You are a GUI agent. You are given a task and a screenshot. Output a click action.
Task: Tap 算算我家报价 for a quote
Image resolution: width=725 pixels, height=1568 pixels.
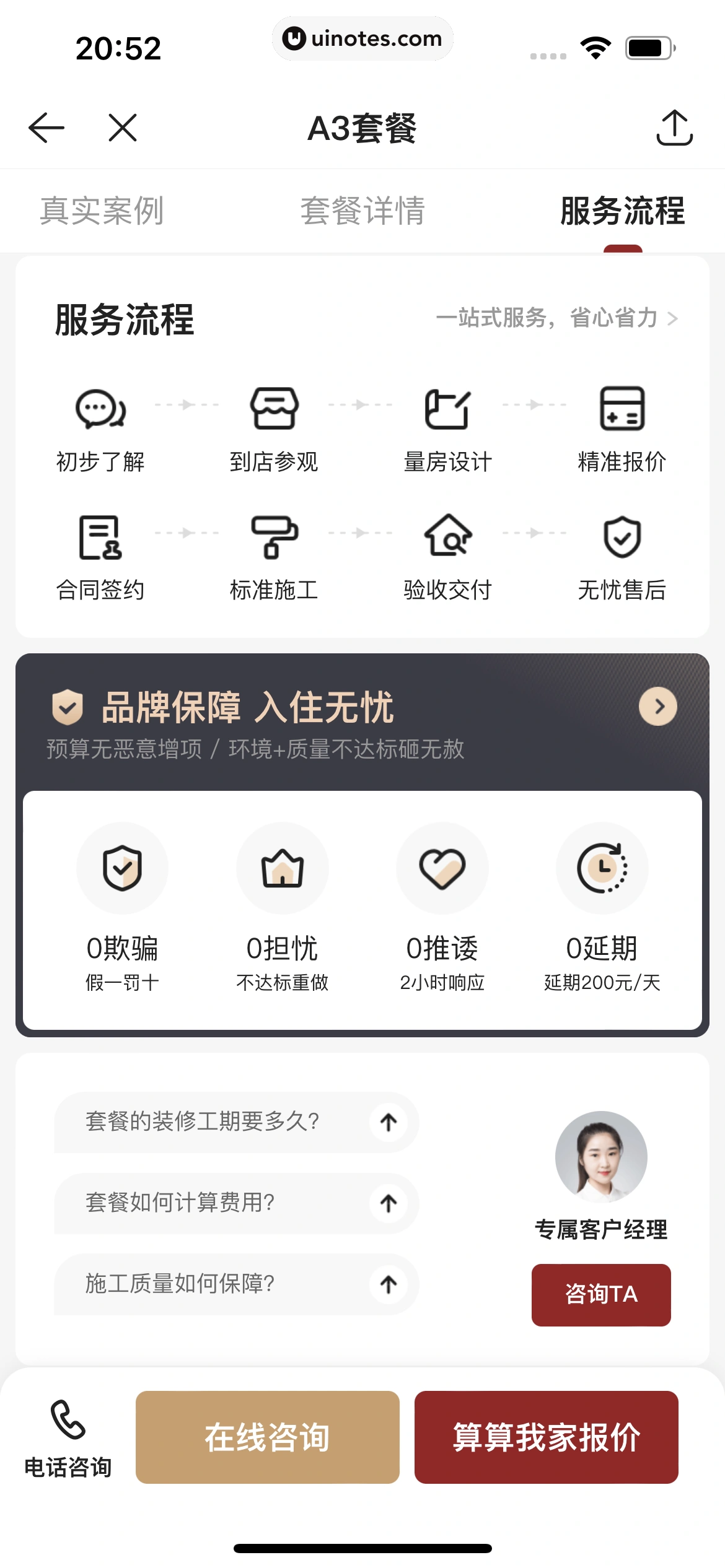[546, 1437]
